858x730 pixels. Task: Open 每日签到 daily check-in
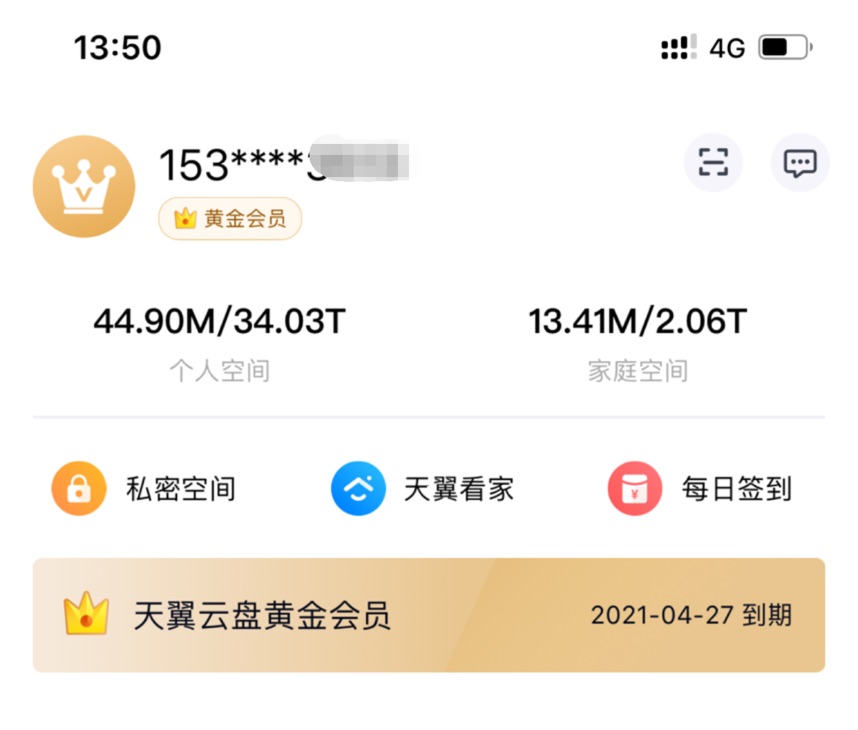click(700, 489)
